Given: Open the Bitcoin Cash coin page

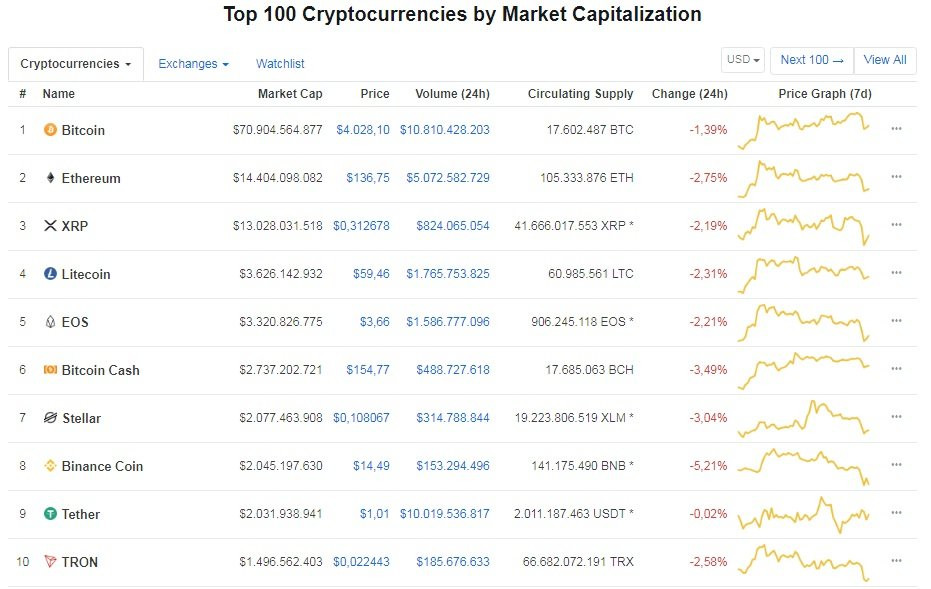Looking at the screenshot, I should click(x=100, y=370).
